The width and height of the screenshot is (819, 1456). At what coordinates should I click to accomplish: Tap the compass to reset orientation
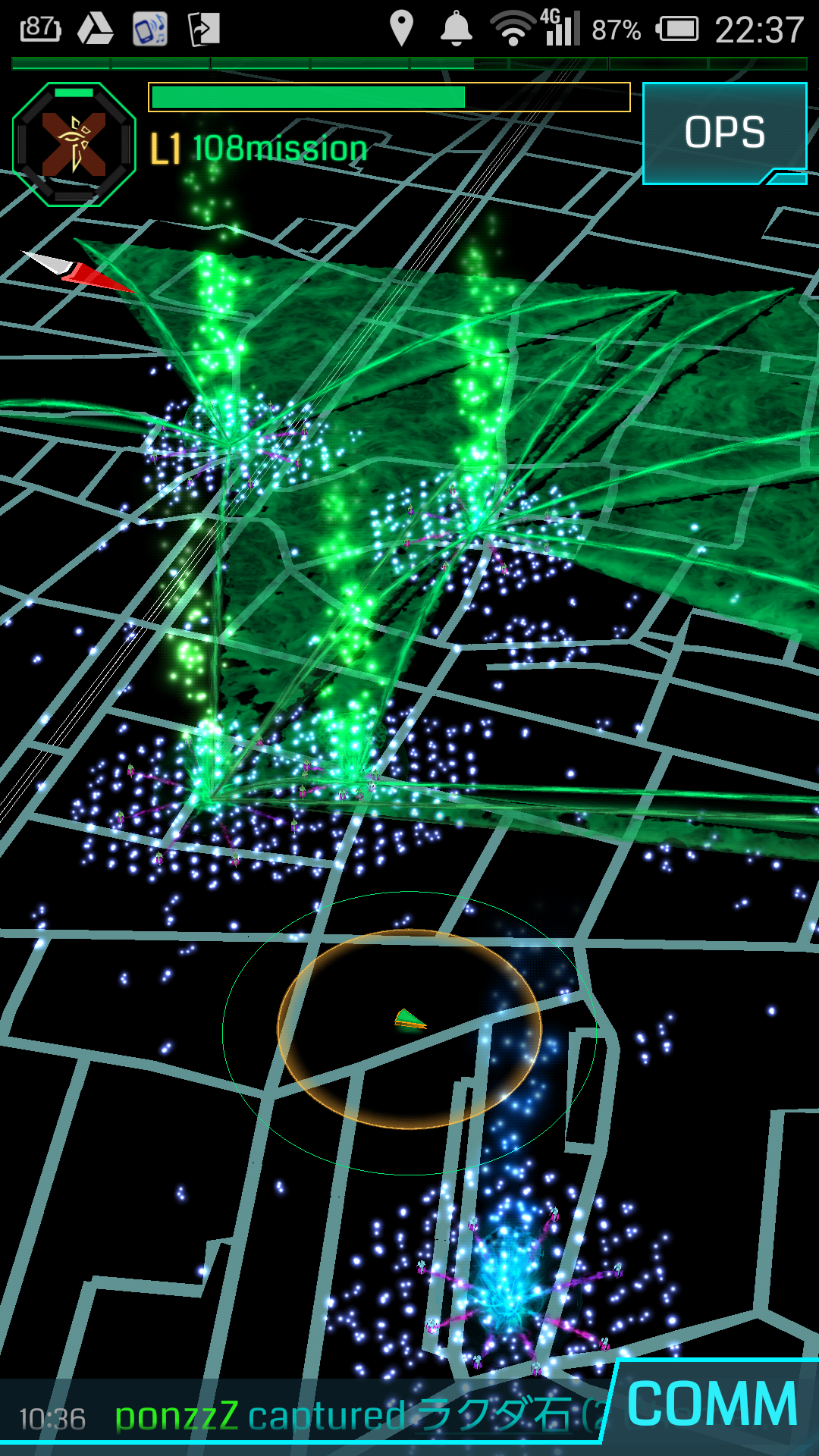[79, 271]
